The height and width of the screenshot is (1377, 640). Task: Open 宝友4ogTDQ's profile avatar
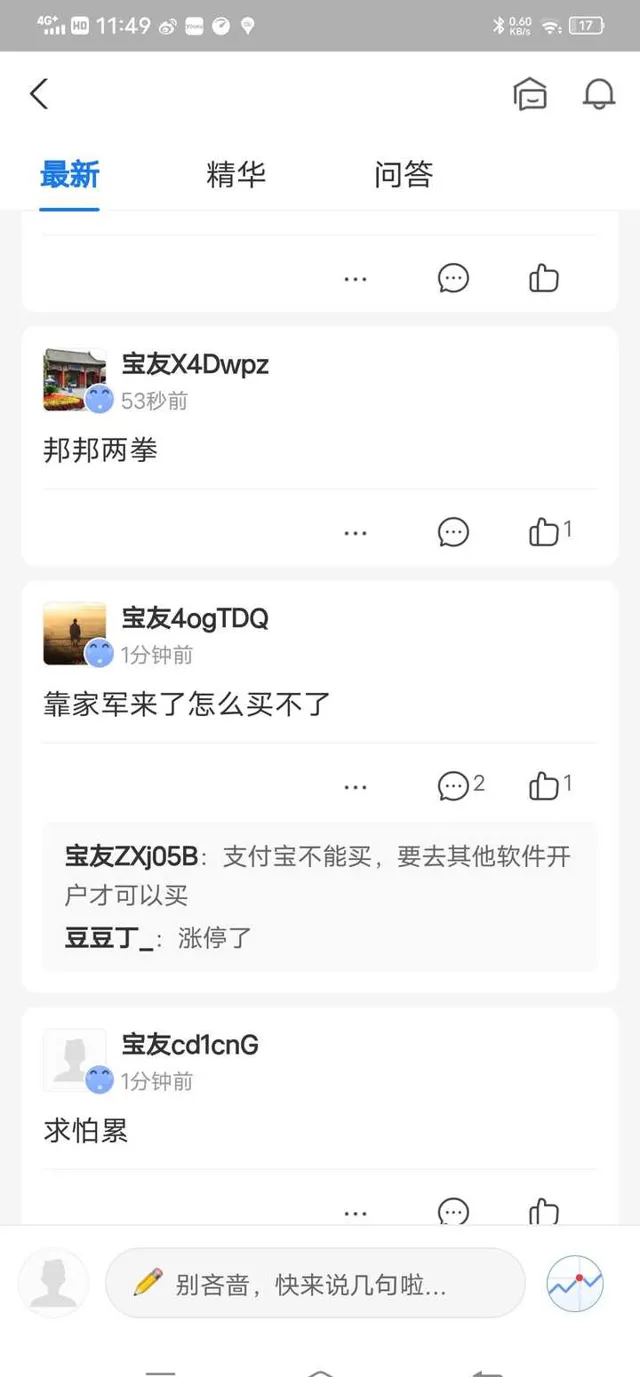pos(75,634)
